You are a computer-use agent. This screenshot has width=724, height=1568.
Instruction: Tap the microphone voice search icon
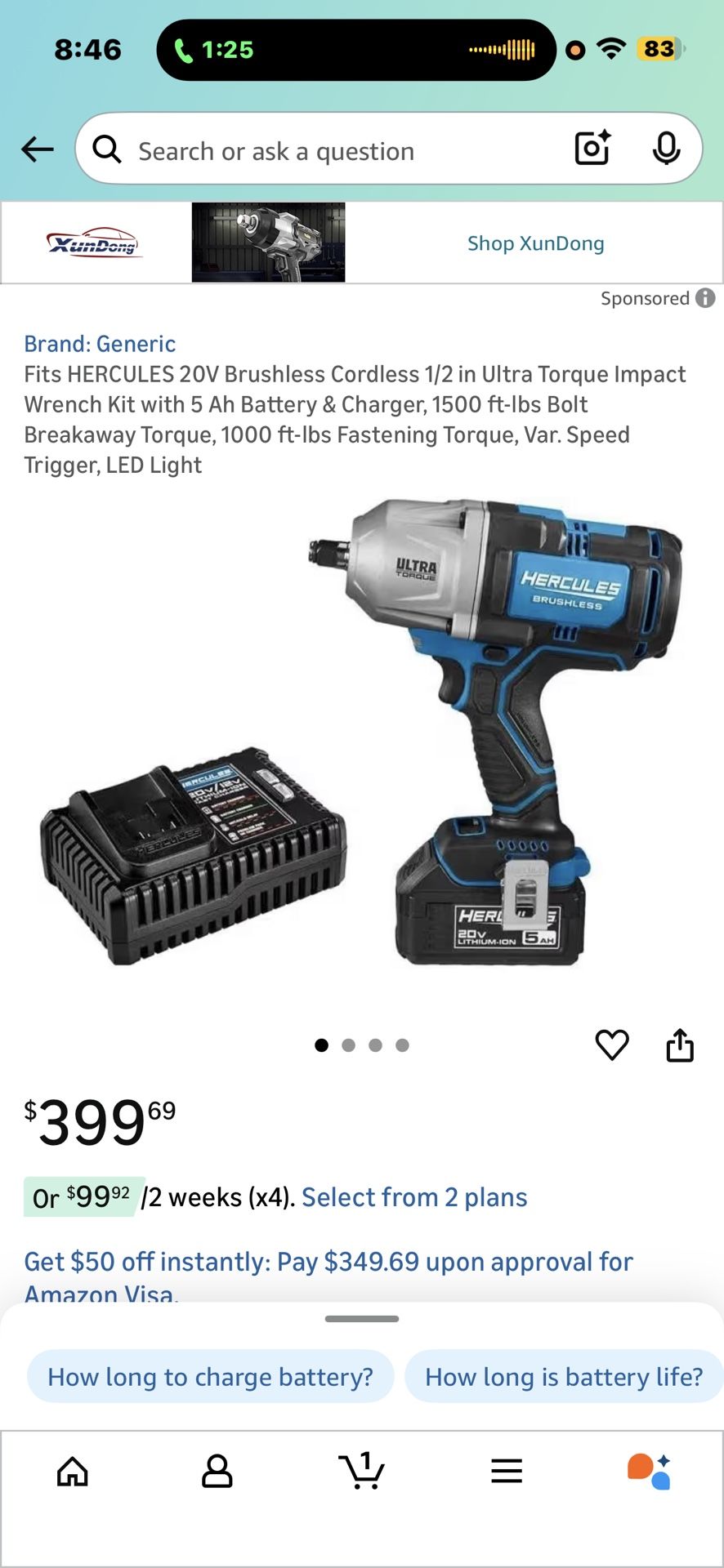668,149
